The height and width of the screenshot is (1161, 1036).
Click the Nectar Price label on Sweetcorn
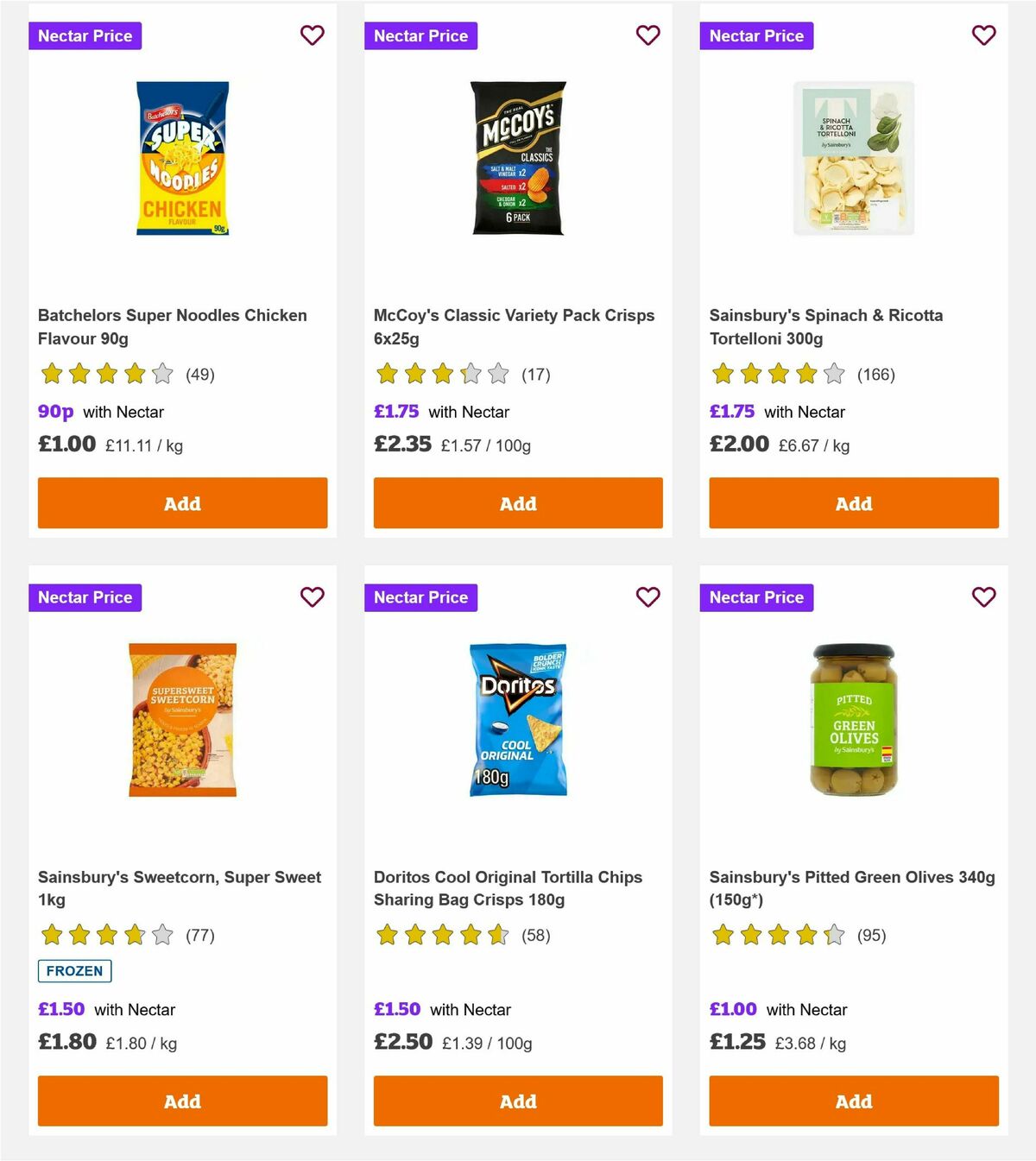pyautogui.click(x=85, y=596)
